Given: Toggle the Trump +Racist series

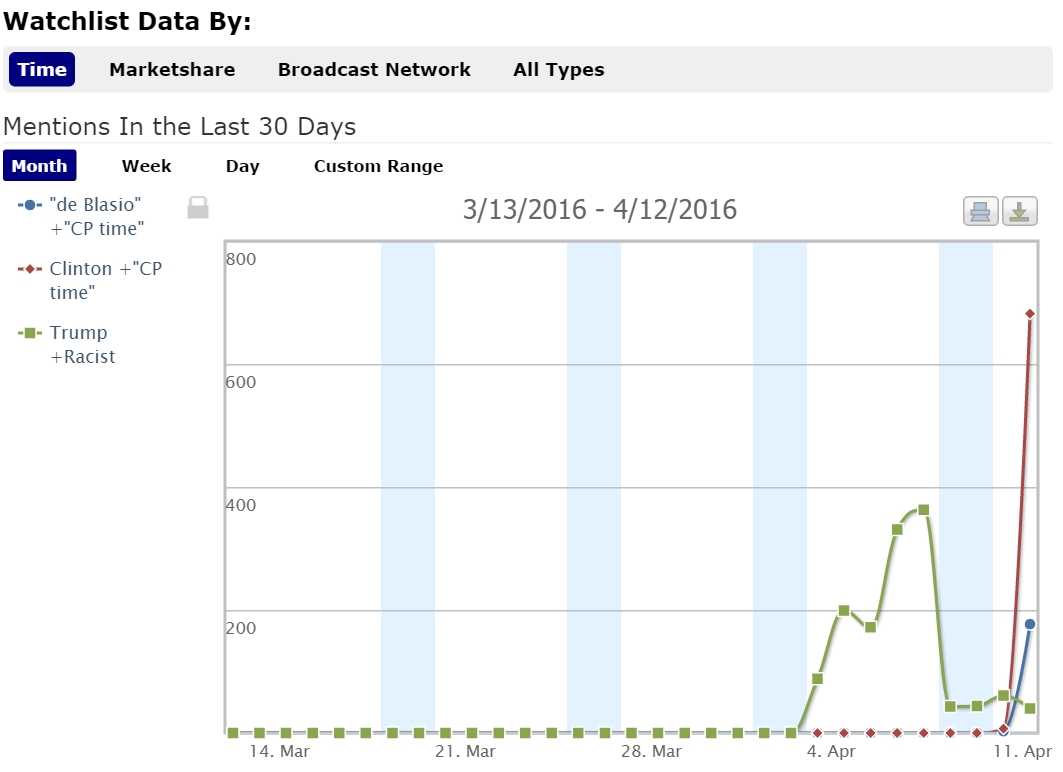Looking at the screenshot, I should [82, 344].
